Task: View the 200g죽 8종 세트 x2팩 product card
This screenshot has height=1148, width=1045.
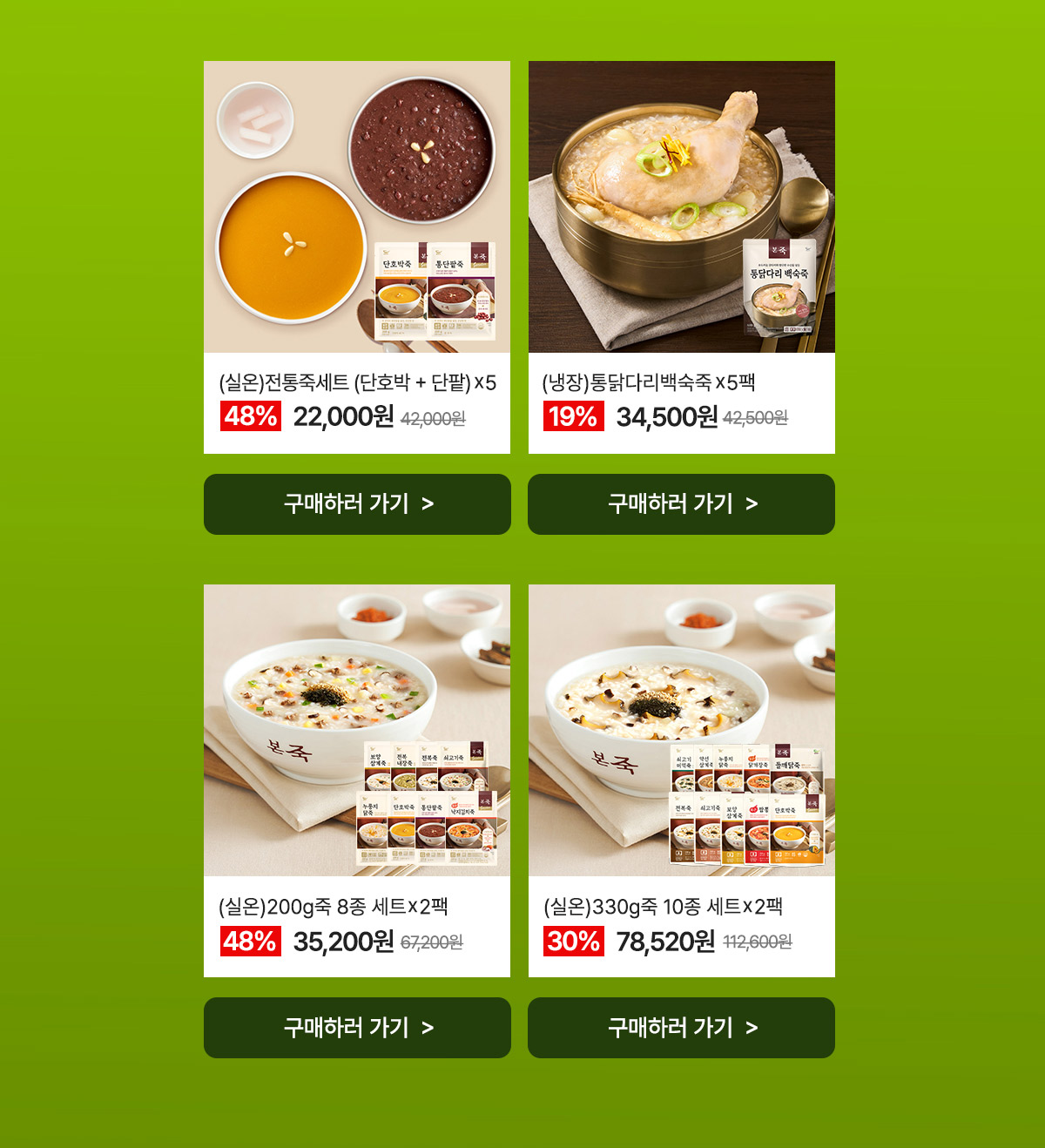Action: (x=357, y=780)
